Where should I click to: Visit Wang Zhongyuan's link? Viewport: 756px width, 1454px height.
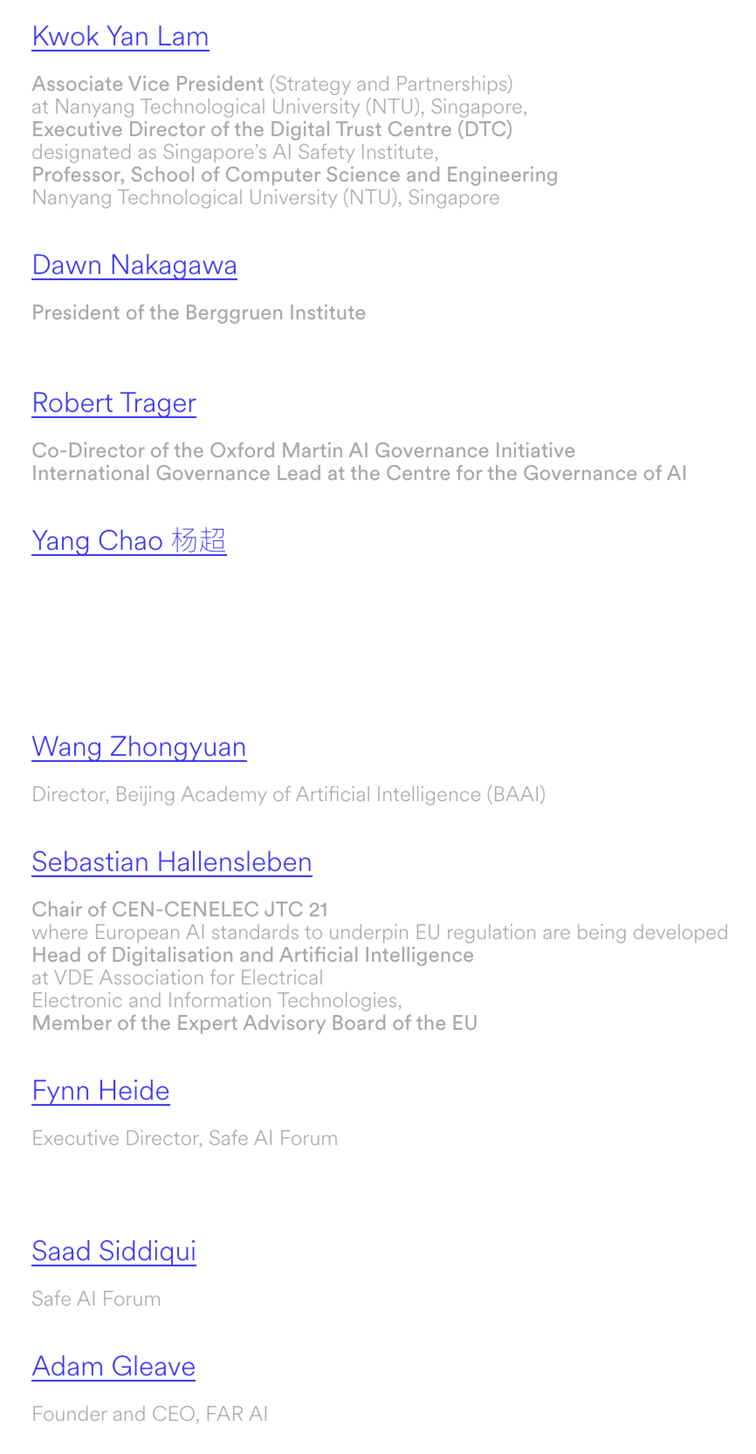click(139, 747)
